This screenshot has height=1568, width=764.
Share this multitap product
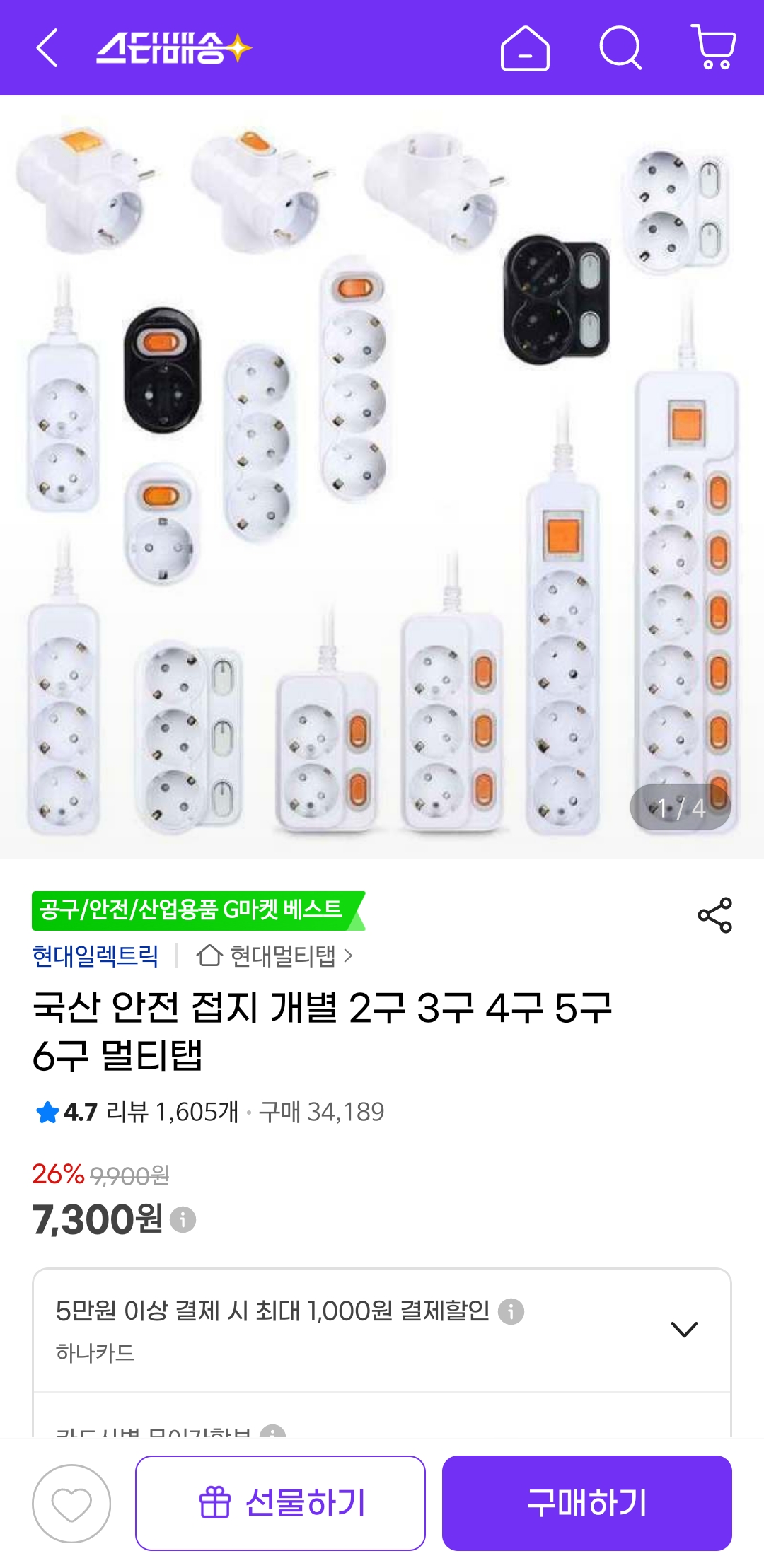point(714,915)
